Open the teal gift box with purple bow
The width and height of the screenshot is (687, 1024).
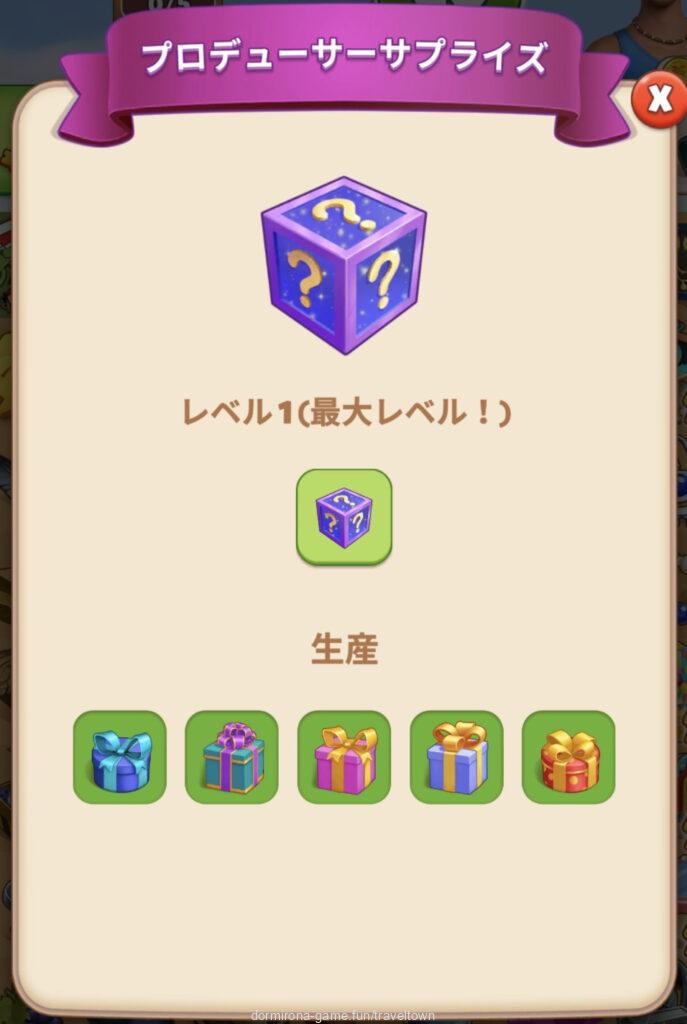232,757
